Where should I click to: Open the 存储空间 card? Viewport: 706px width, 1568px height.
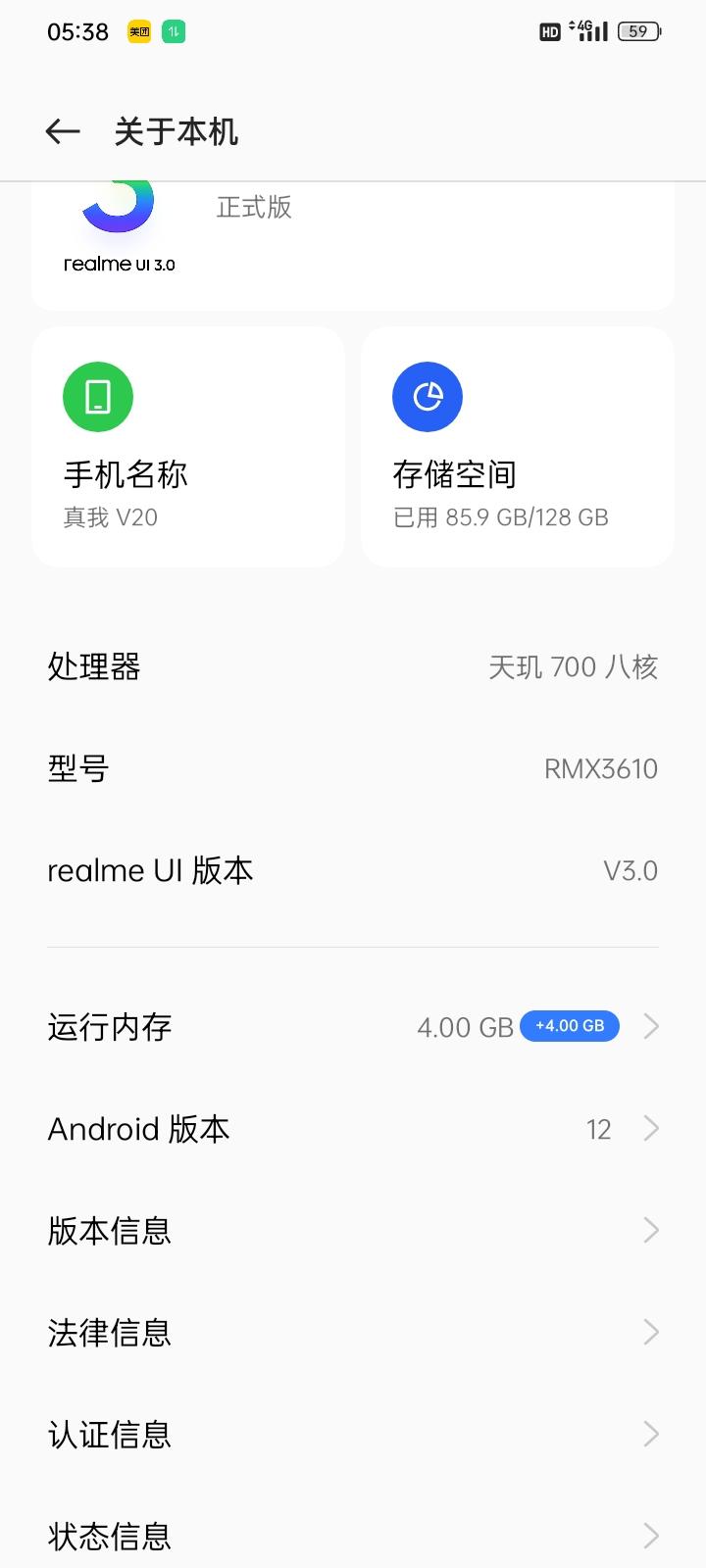(518, 447)
